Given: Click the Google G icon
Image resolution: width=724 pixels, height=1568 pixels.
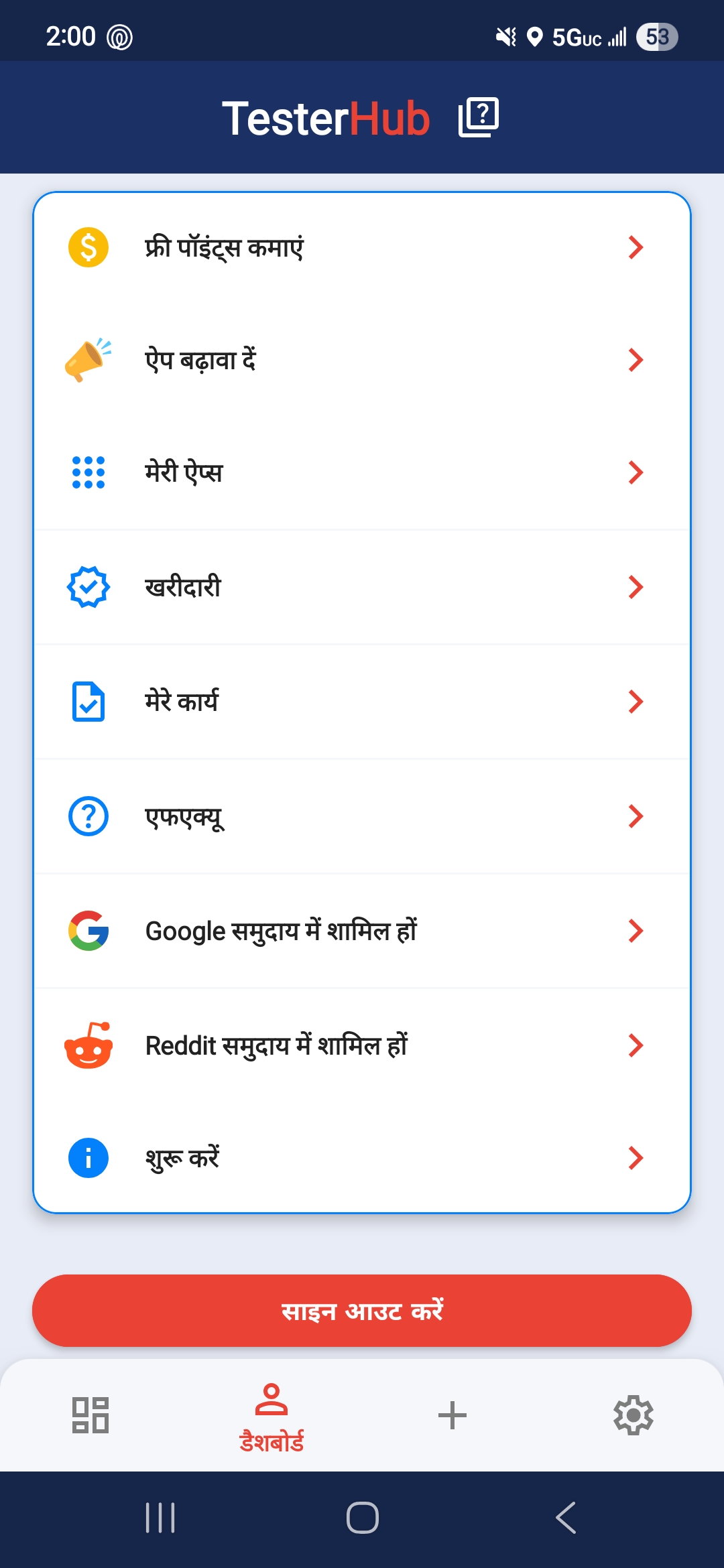Looking at the screenshot, I should [88, 930].
